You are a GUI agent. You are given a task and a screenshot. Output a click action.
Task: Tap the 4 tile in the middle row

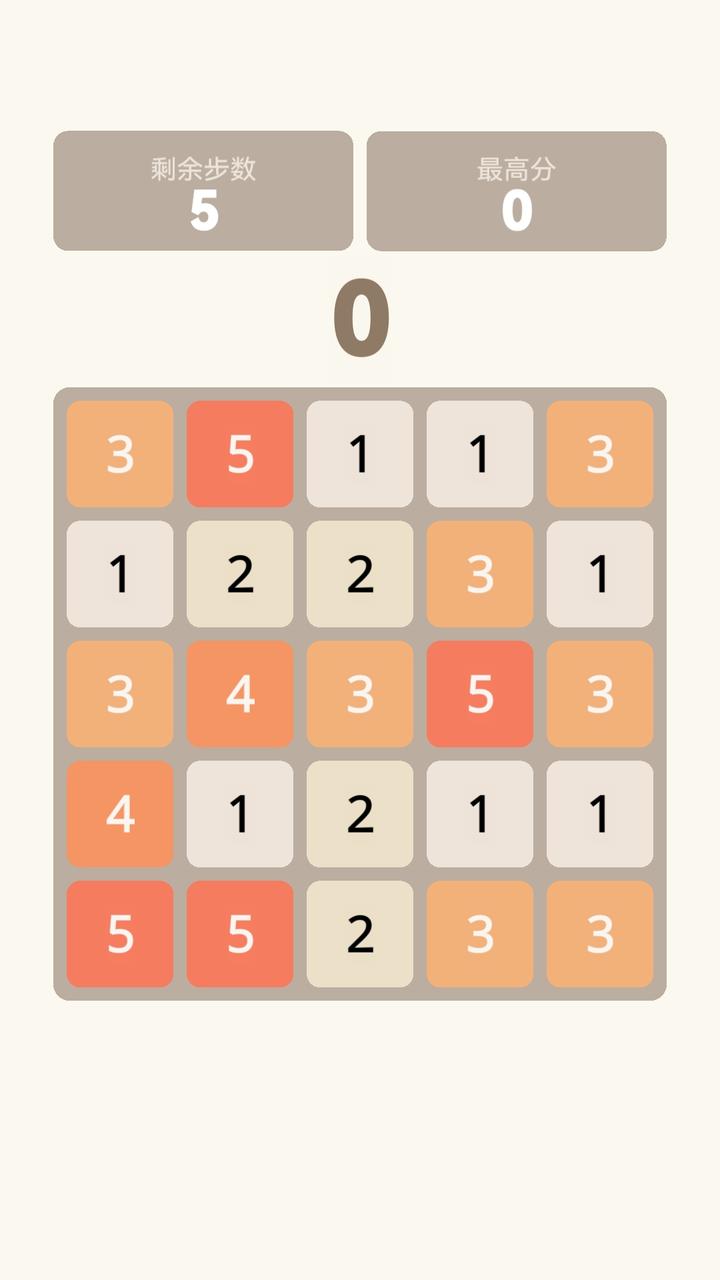240,694
